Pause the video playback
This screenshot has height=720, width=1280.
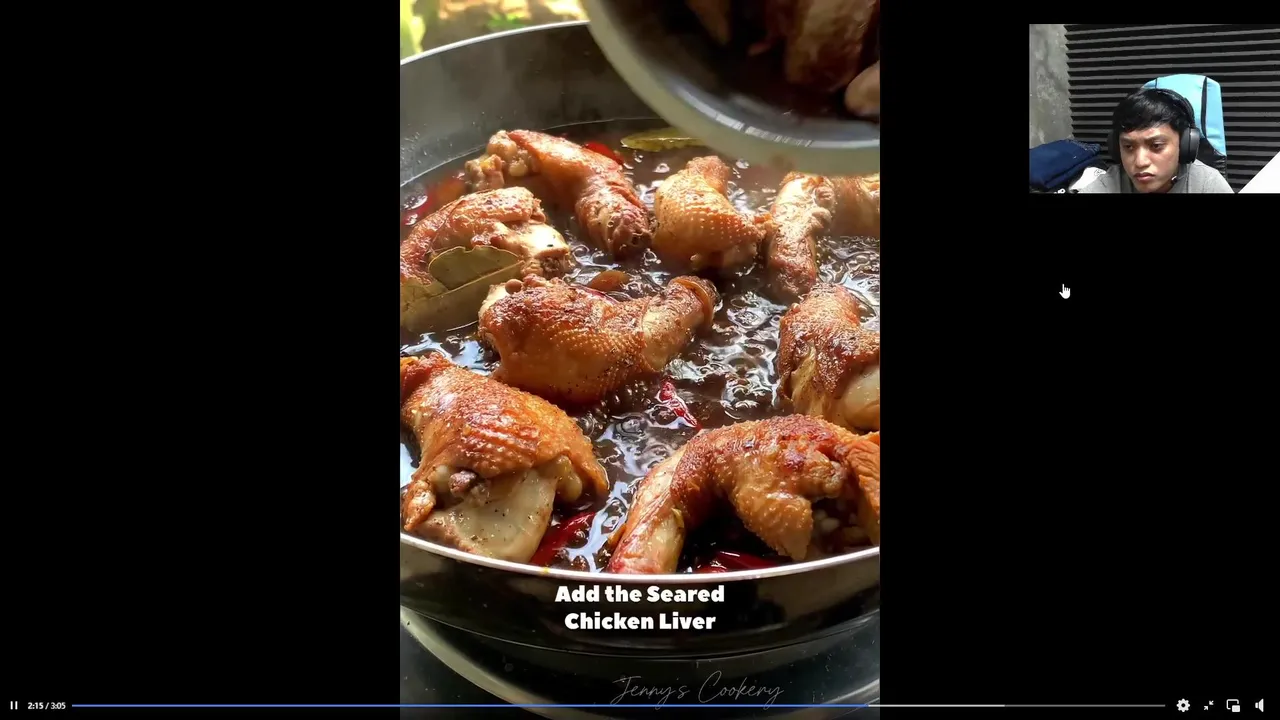[x=14, y=706]
